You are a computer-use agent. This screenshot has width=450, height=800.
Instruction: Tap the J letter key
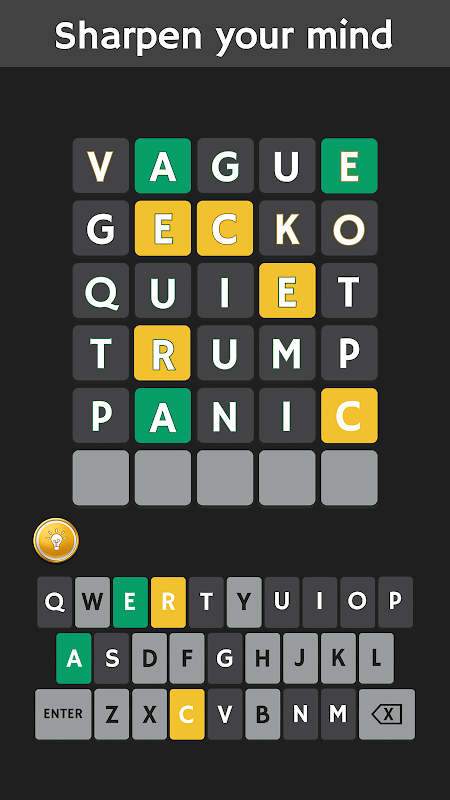click(301, 658)
